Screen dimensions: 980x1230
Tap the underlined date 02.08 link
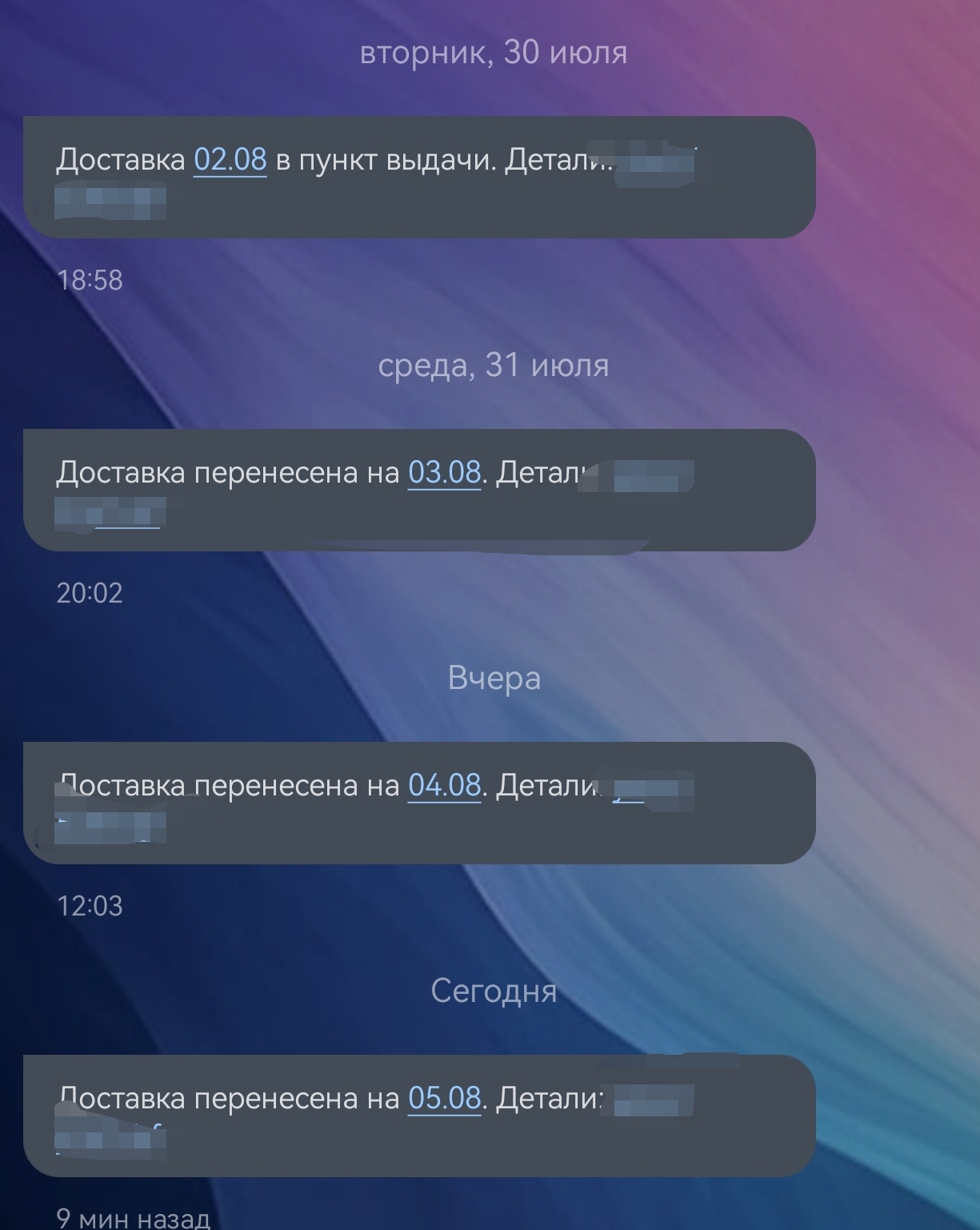click(230, 160)
